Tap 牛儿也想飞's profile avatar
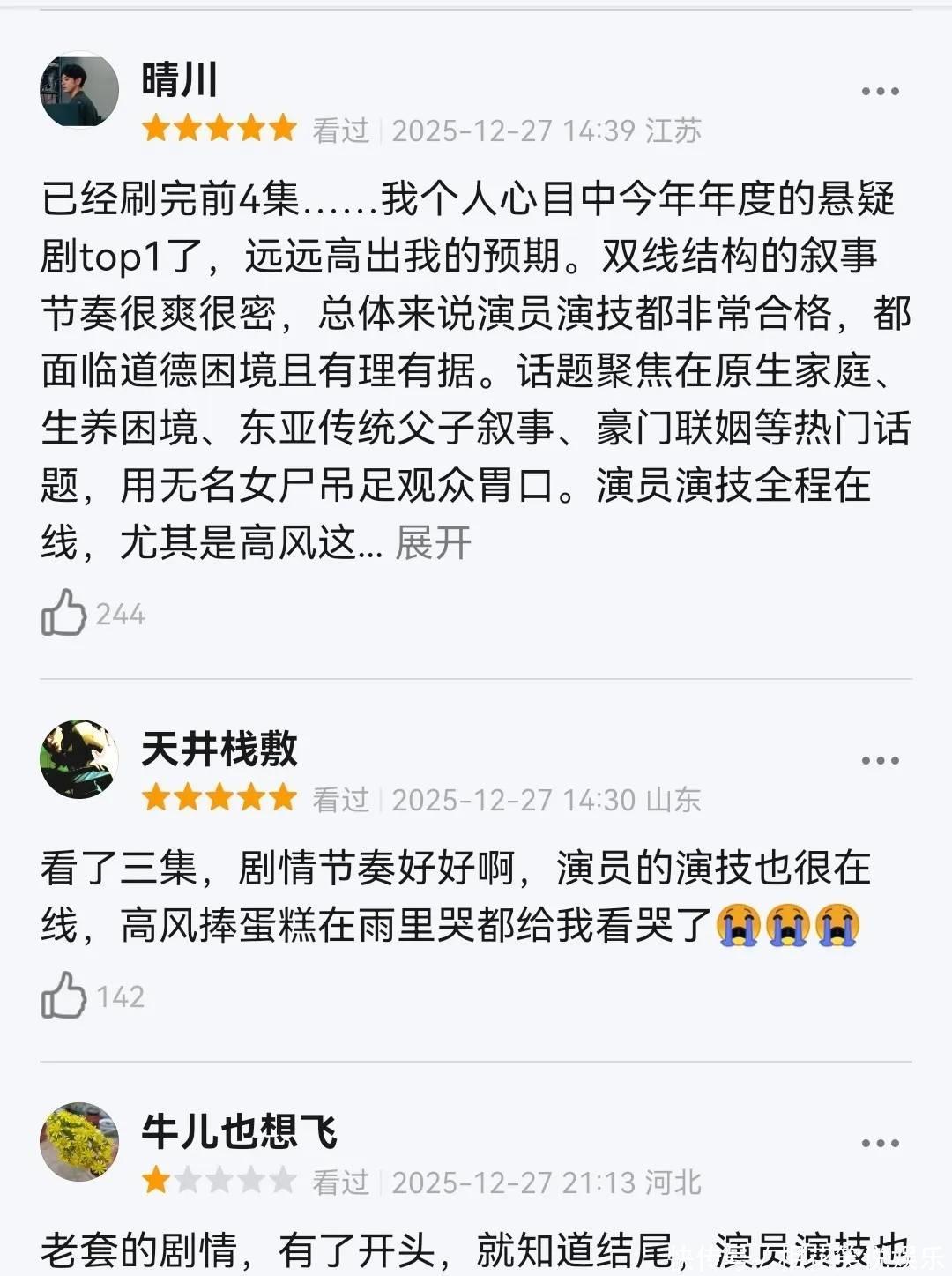The image size is (952, 1276). pos(79,1140)
